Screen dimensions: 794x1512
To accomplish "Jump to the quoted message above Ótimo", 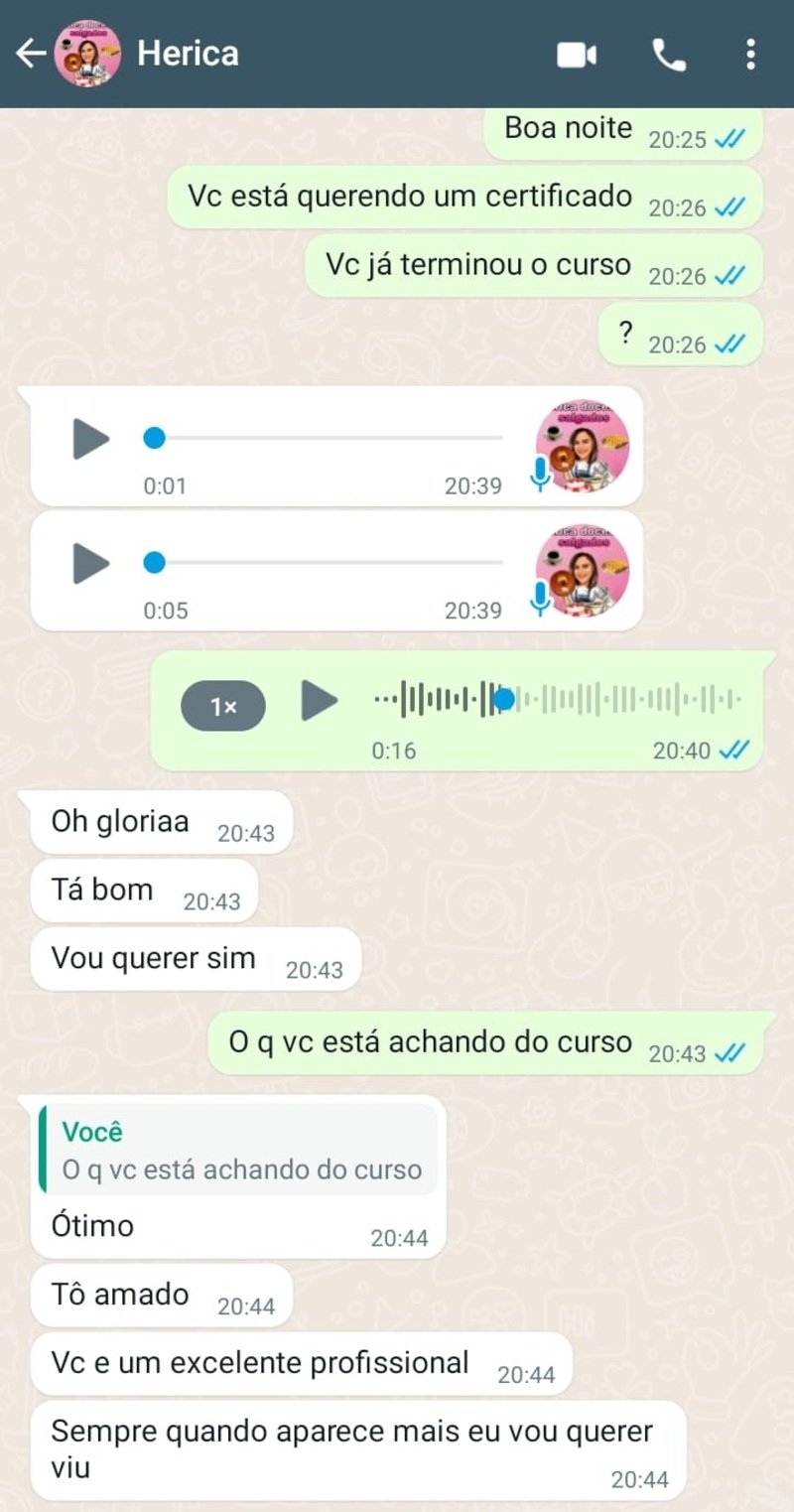I will pyautogui.click(x=238, y=1150).
